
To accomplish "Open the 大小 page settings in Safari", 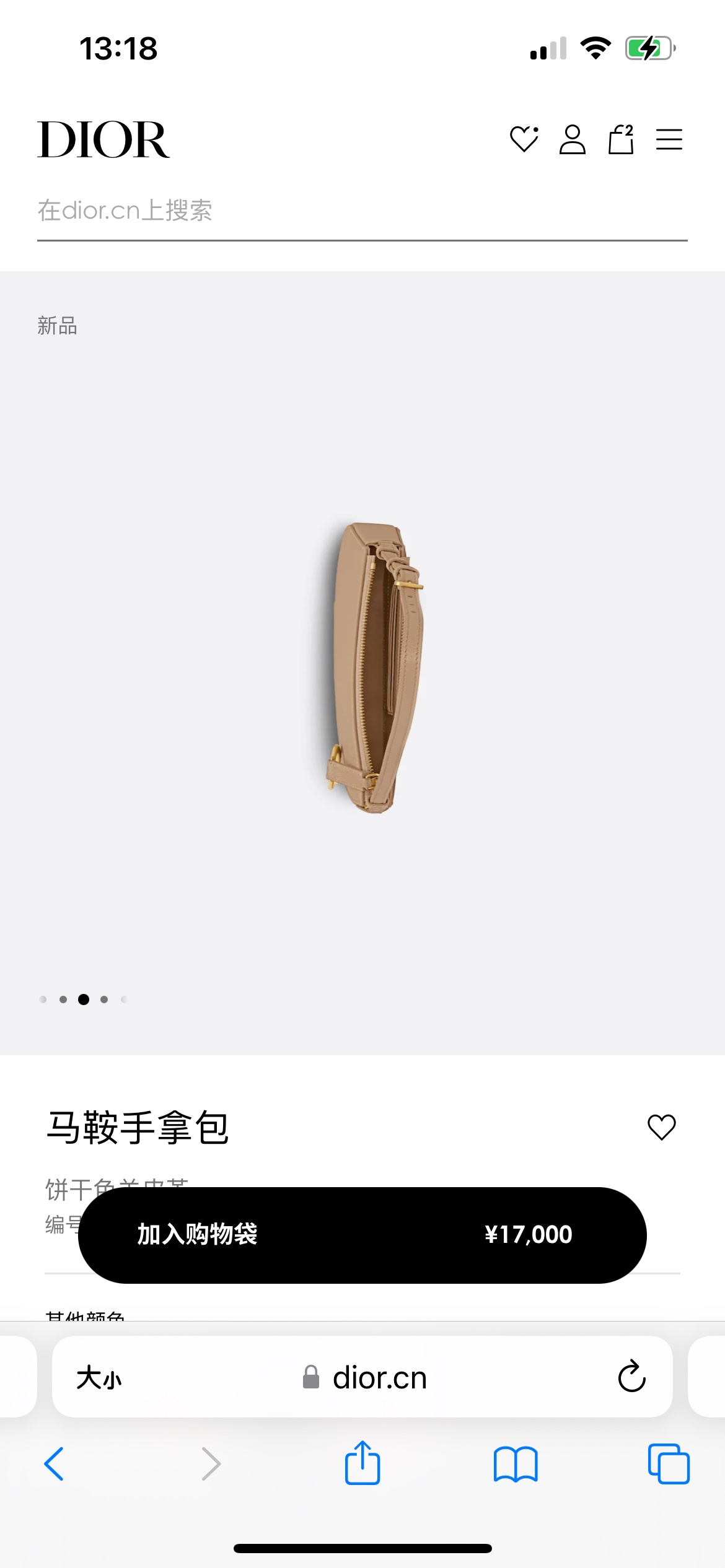I will click(99, 1379).
